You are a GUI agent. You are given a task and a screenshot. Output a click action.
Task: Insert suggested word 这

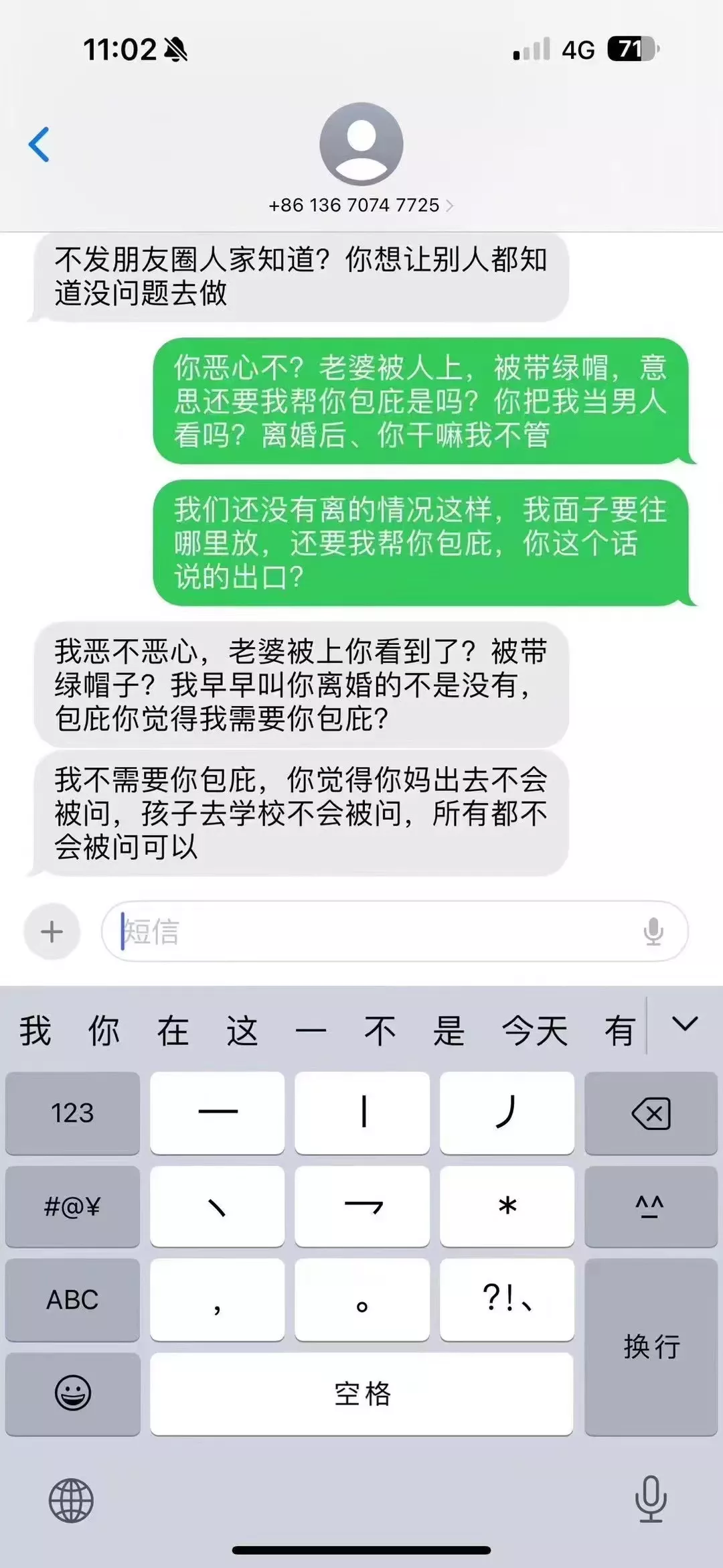pyautogui.click(x=242, y=1029)
